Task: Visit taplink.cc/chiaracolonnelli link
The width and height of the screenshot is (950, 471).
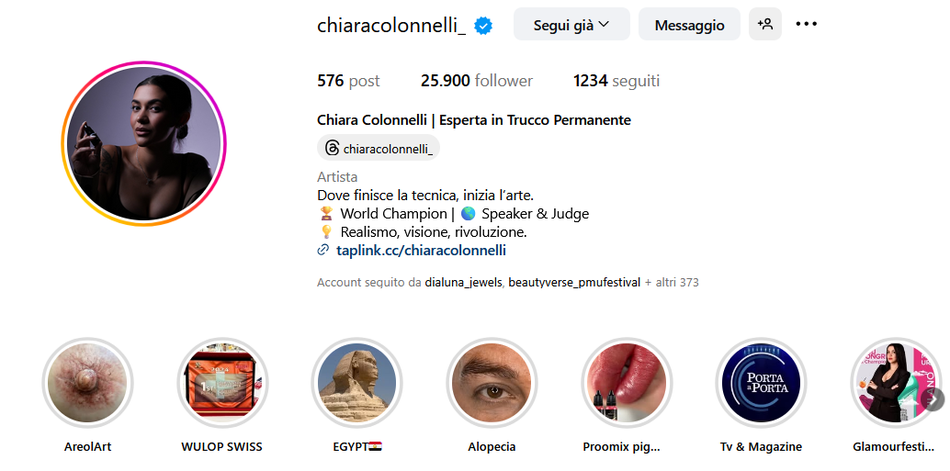Action: point(420,250)
